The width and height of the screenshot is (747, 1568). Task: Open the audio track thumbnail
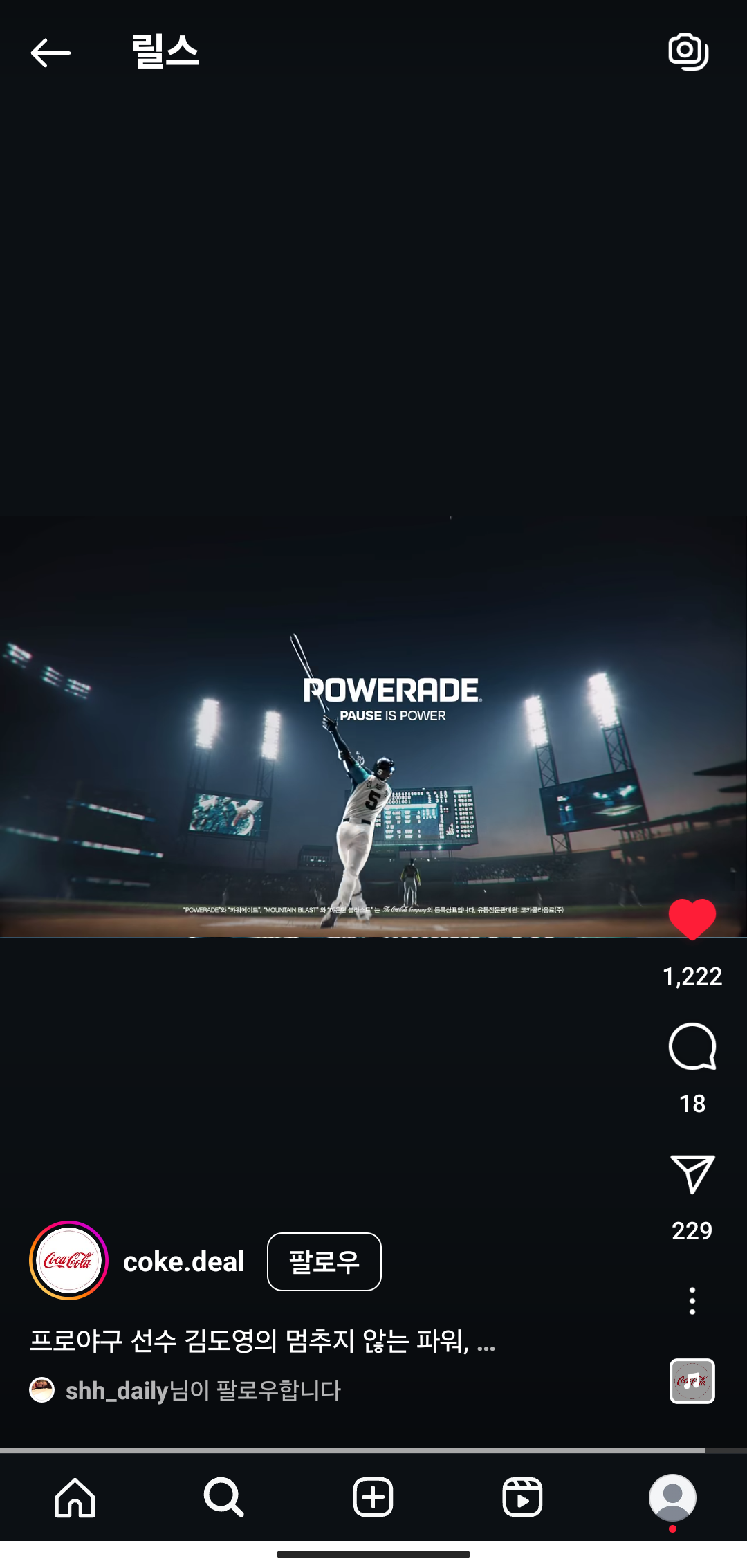692,1381
